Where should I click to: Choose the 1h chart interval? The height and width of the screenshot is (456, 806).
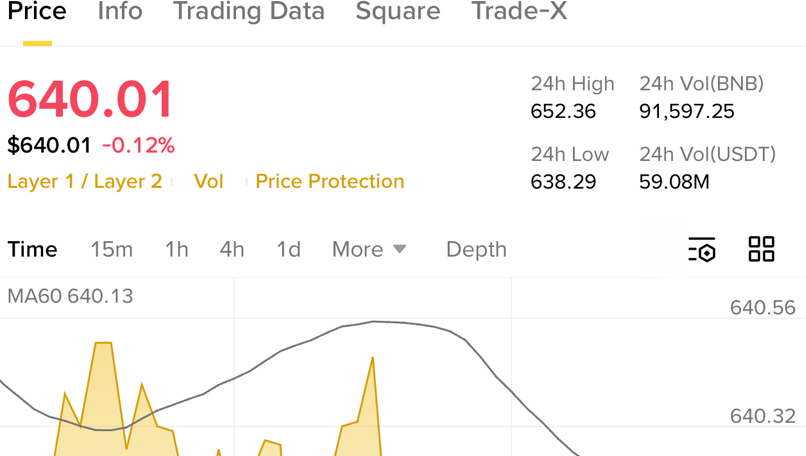pyautogui.click(x=176, y=250)
